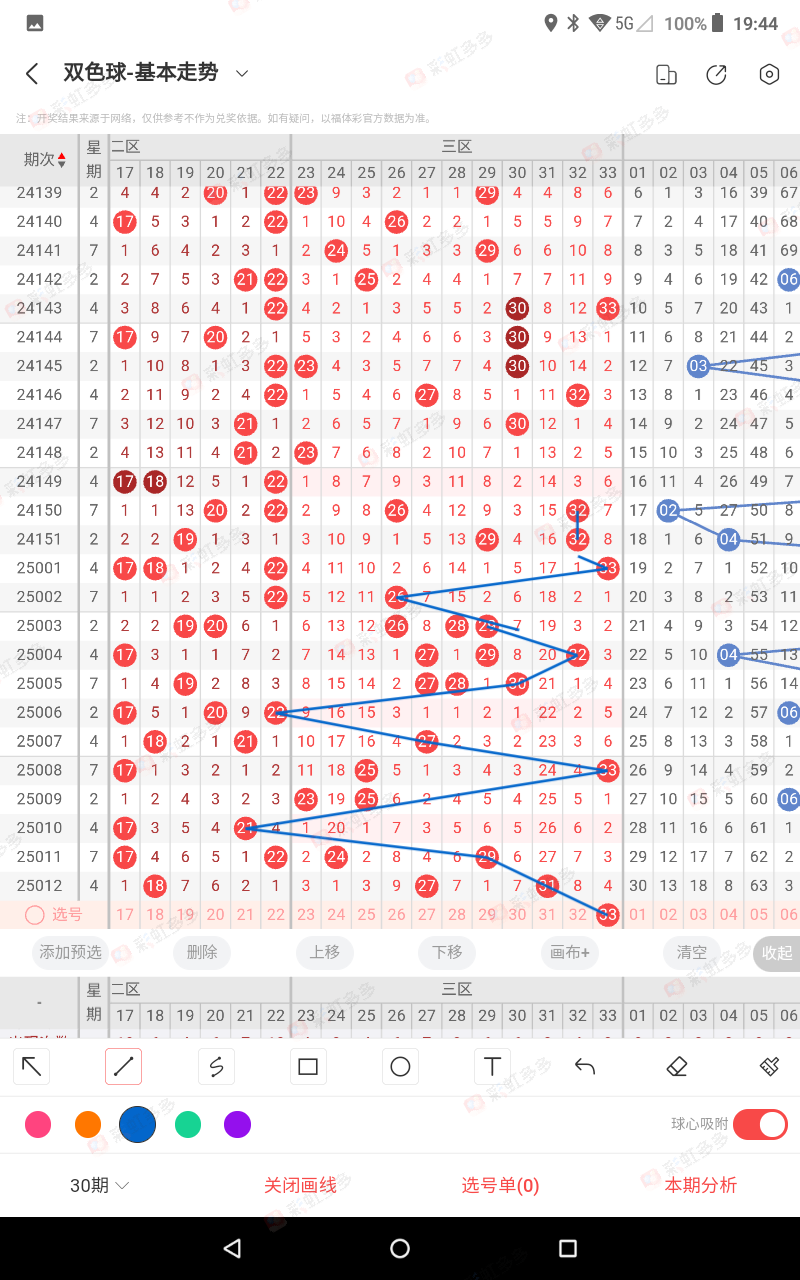The width and height of the screenshot is (800, 1280).
Task: Go back using the top-left arrow
Action: point(32,73)
